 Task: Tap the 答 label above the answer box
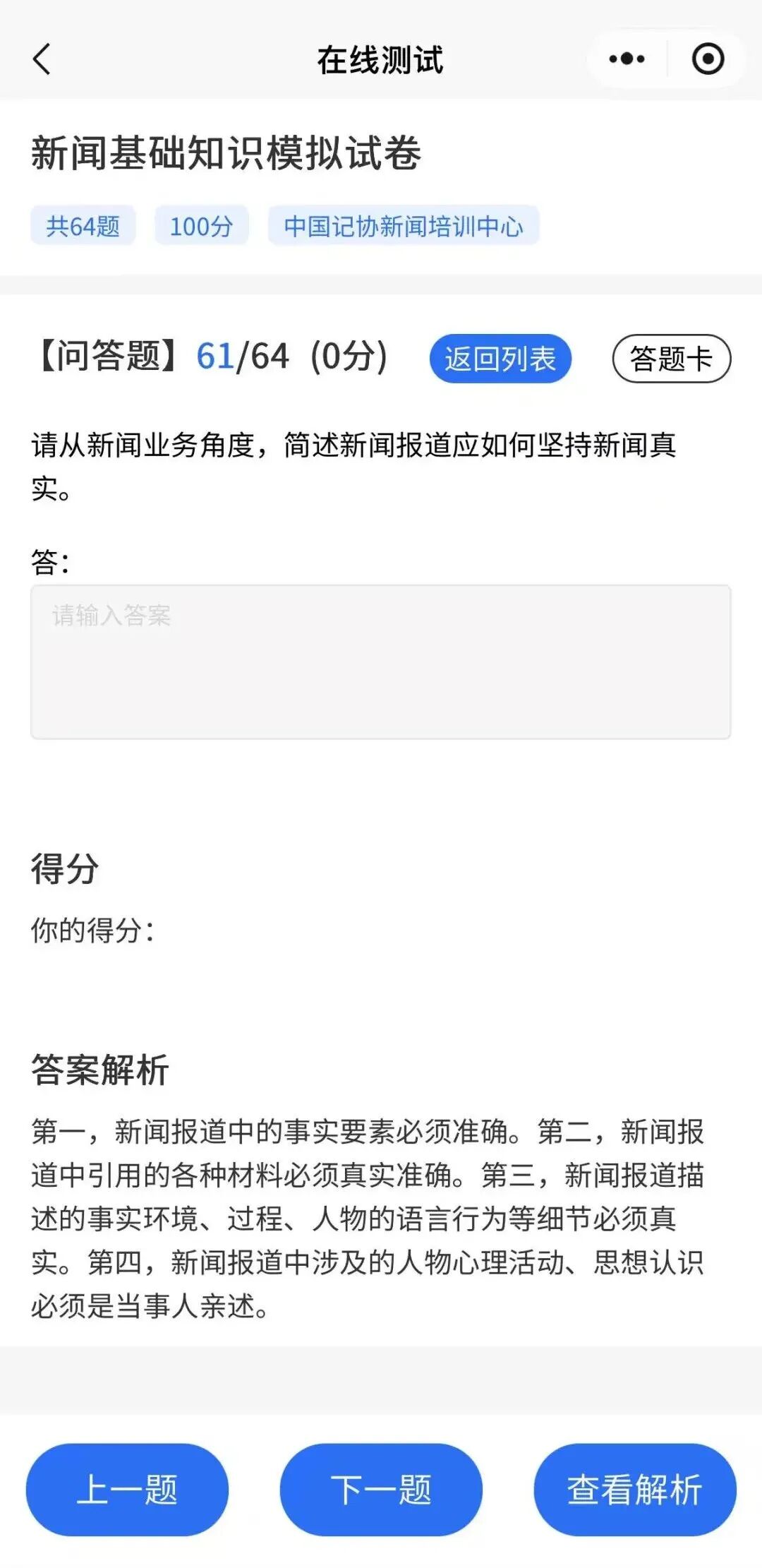[51, 557]
